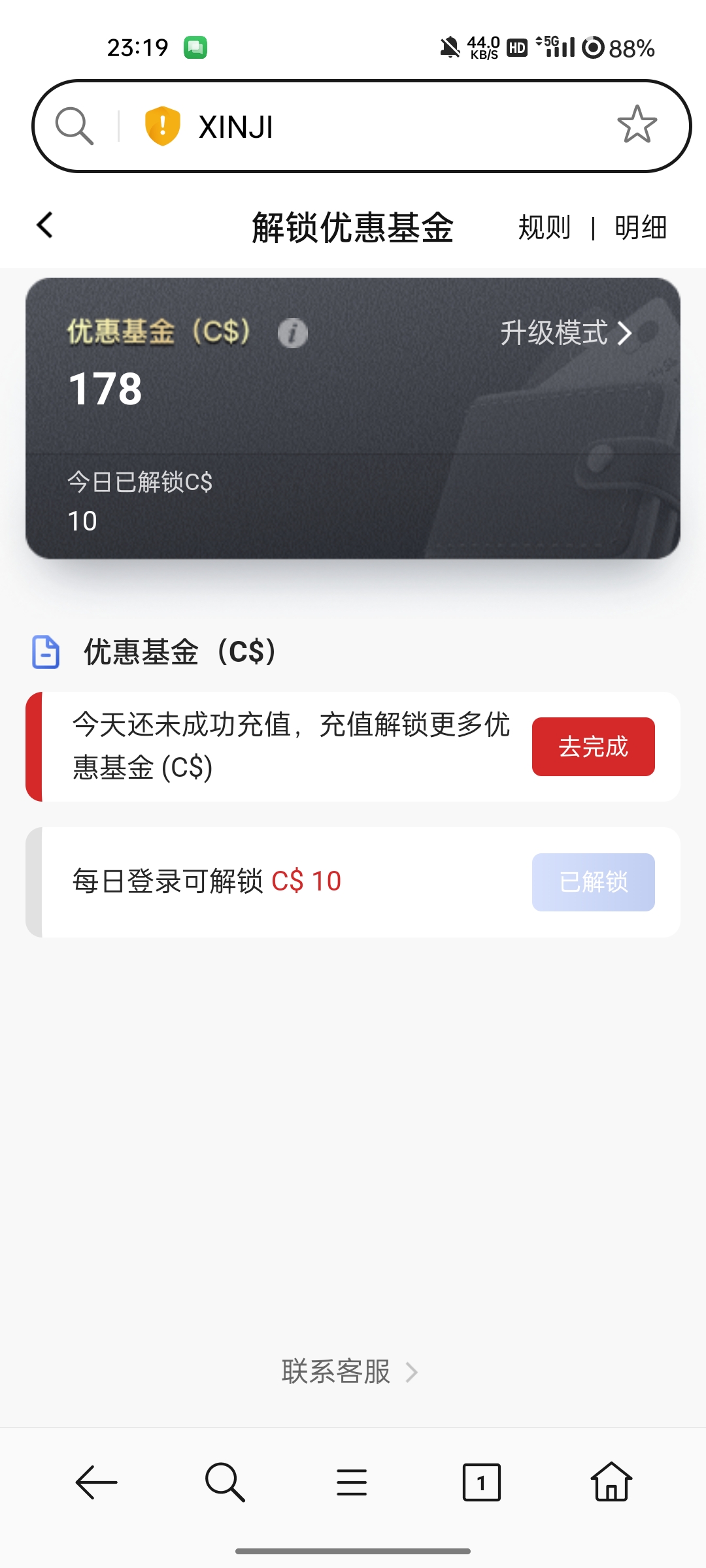
Task: Go back using the page's back arrow
Action: (45, 226)
